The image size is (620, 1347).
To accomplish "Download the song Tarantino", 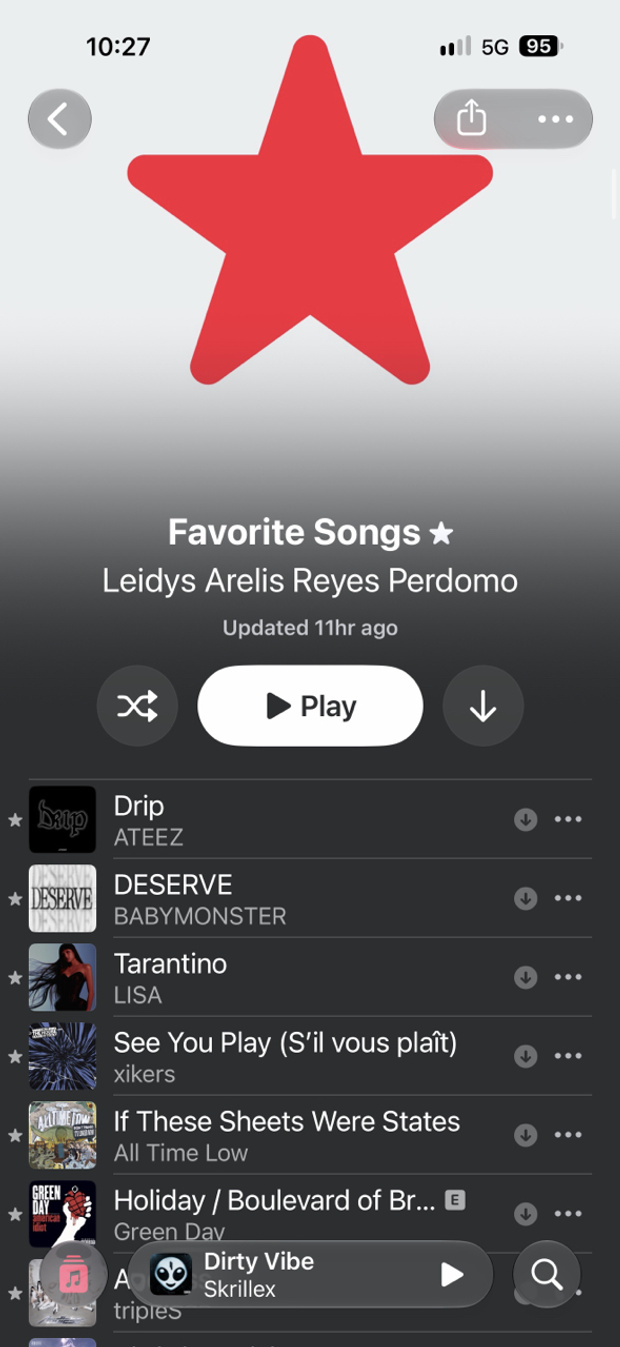I will pyautogui.click(x=526, y=977).
